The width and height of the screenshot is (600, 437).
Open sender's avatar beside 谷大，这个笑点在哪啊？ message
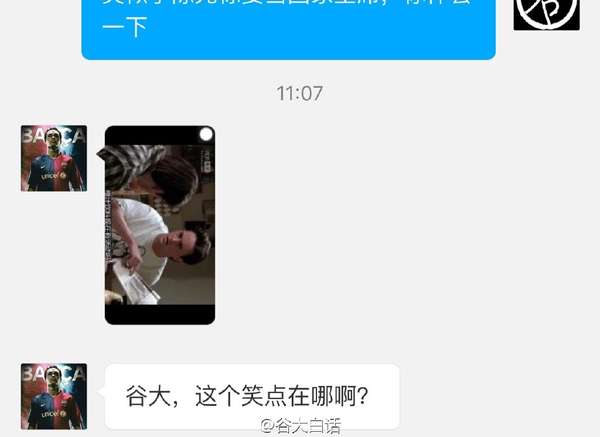point(54,396)
